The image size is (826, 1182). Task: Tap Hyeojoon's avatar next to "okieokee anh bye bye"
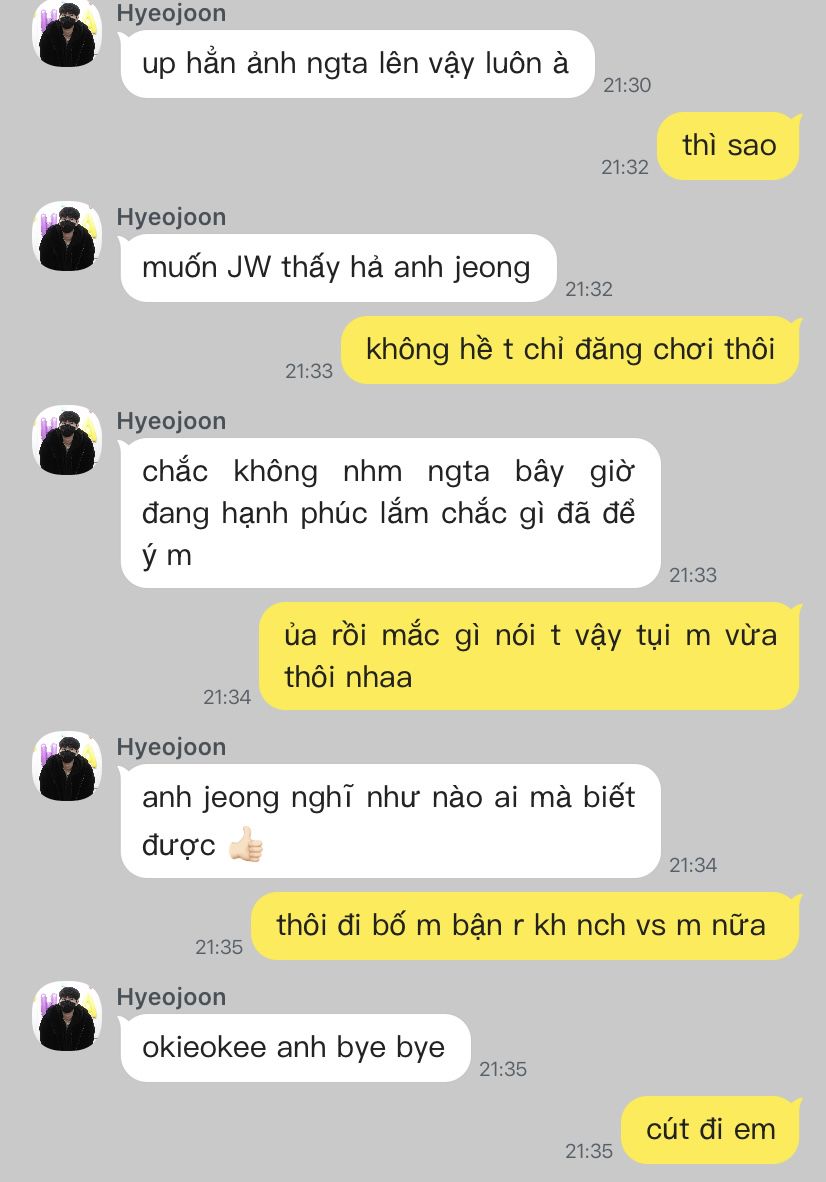point(67,1016)
